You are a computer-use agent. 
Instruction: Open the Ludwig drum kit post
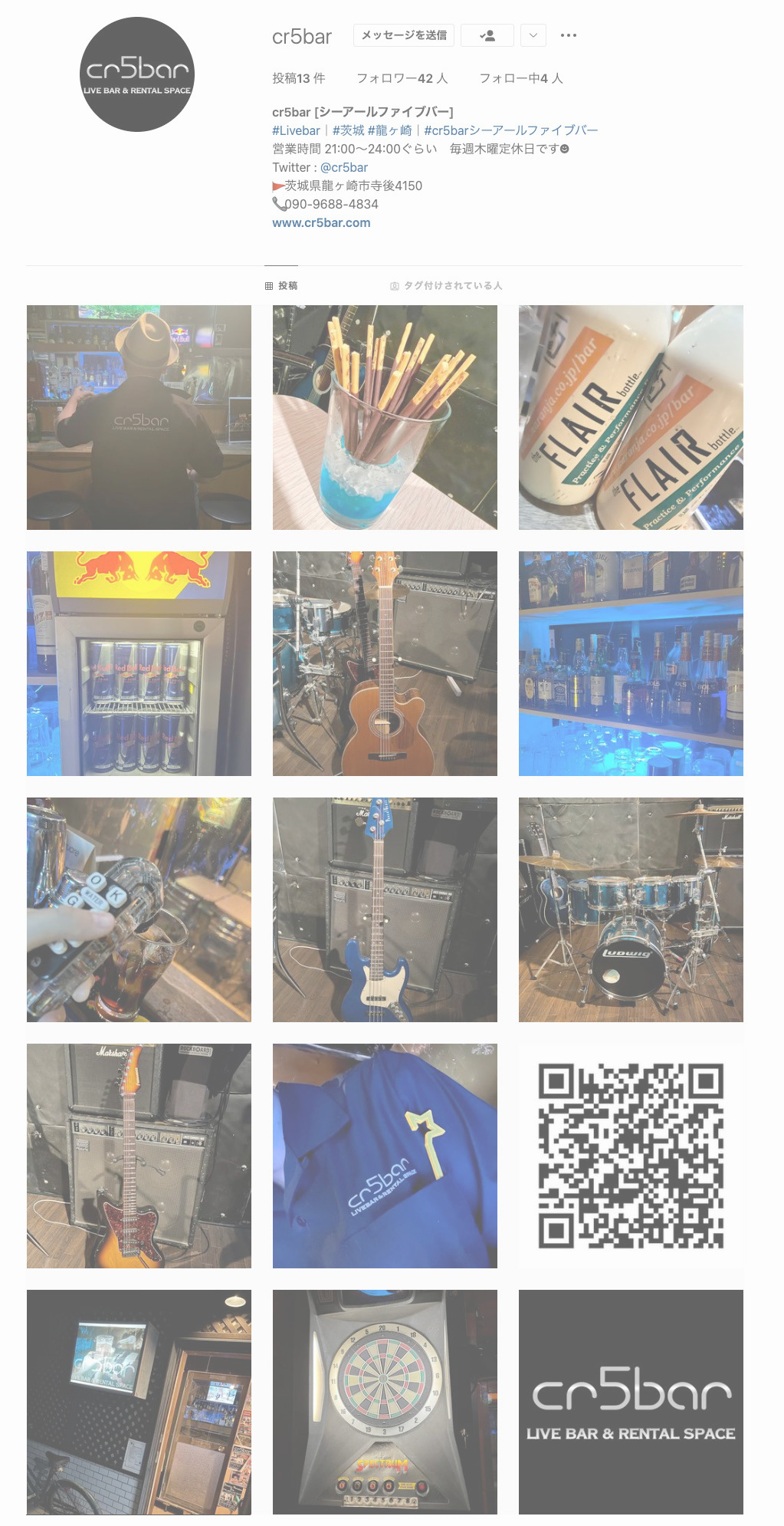[x=631, y=909]
